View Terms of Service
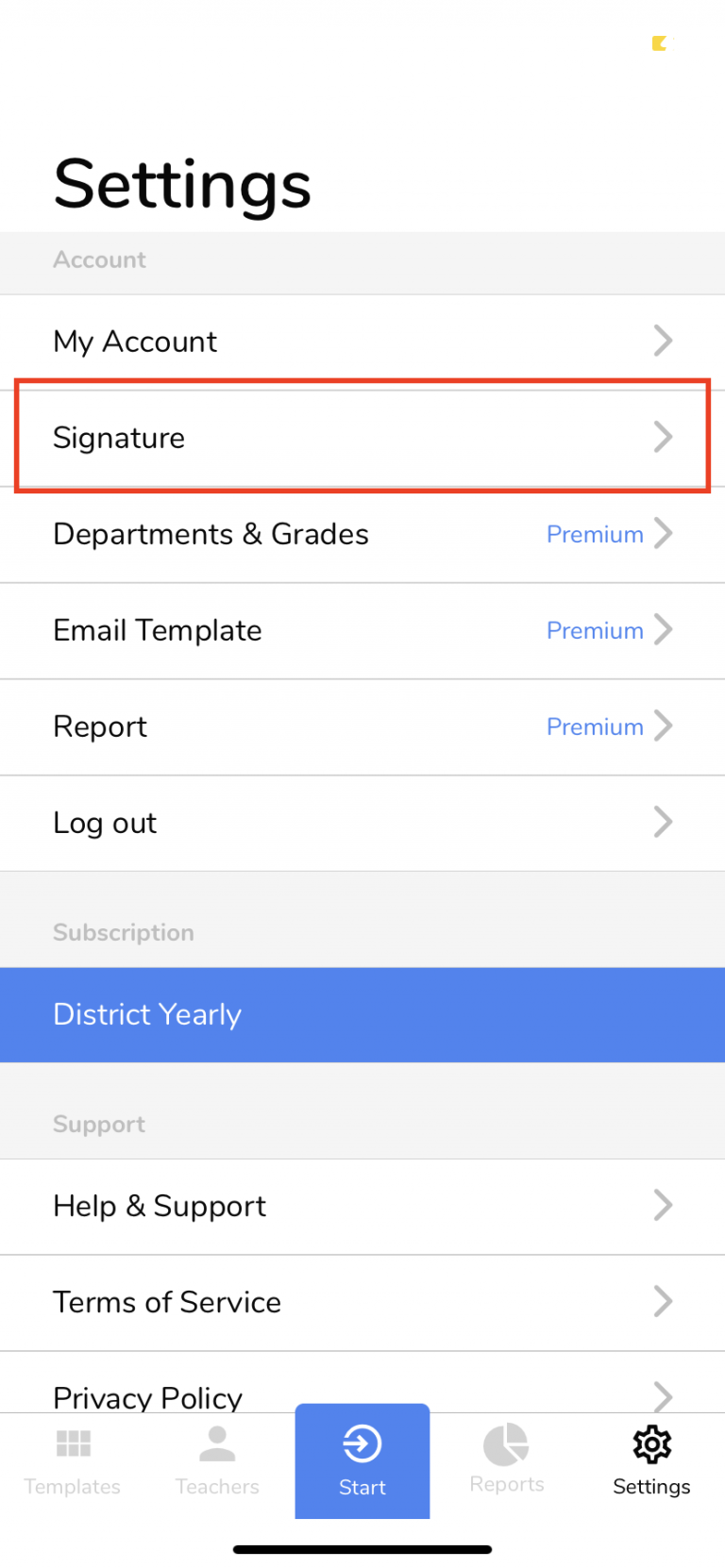 (x=362, y=1302)
